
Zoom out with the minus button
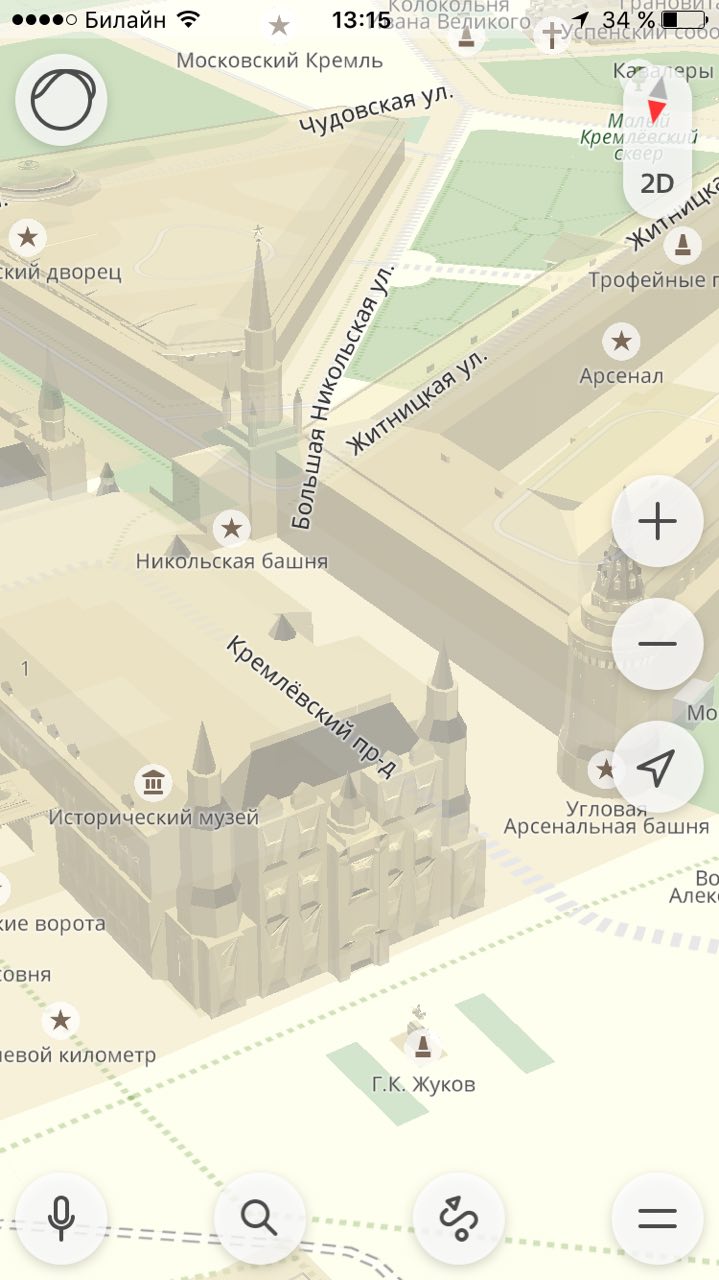657,643
